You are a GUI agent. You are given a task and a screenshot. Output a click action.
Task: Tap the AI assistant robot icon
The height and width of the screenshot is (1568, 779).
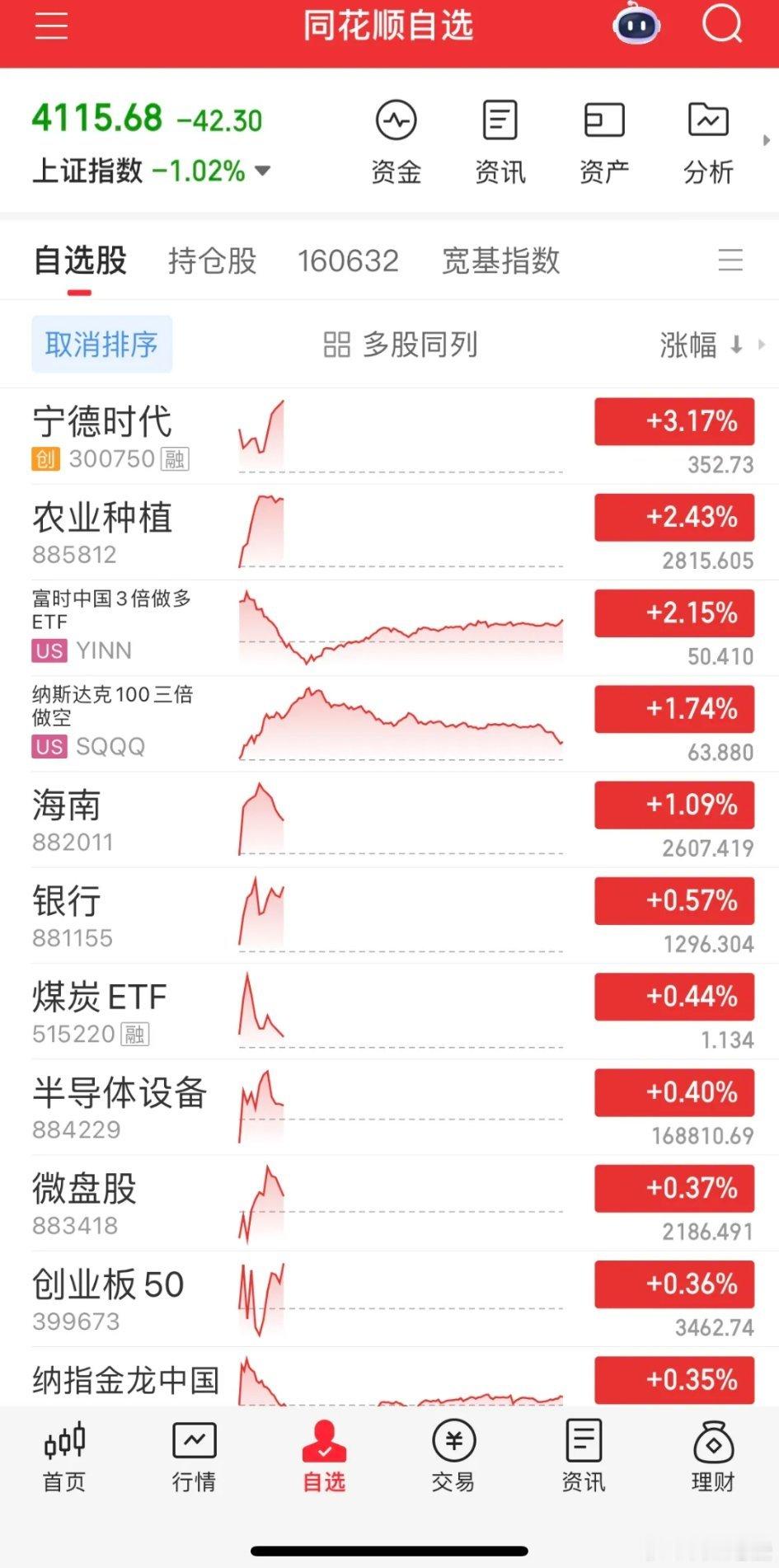(x=634, y=26)
